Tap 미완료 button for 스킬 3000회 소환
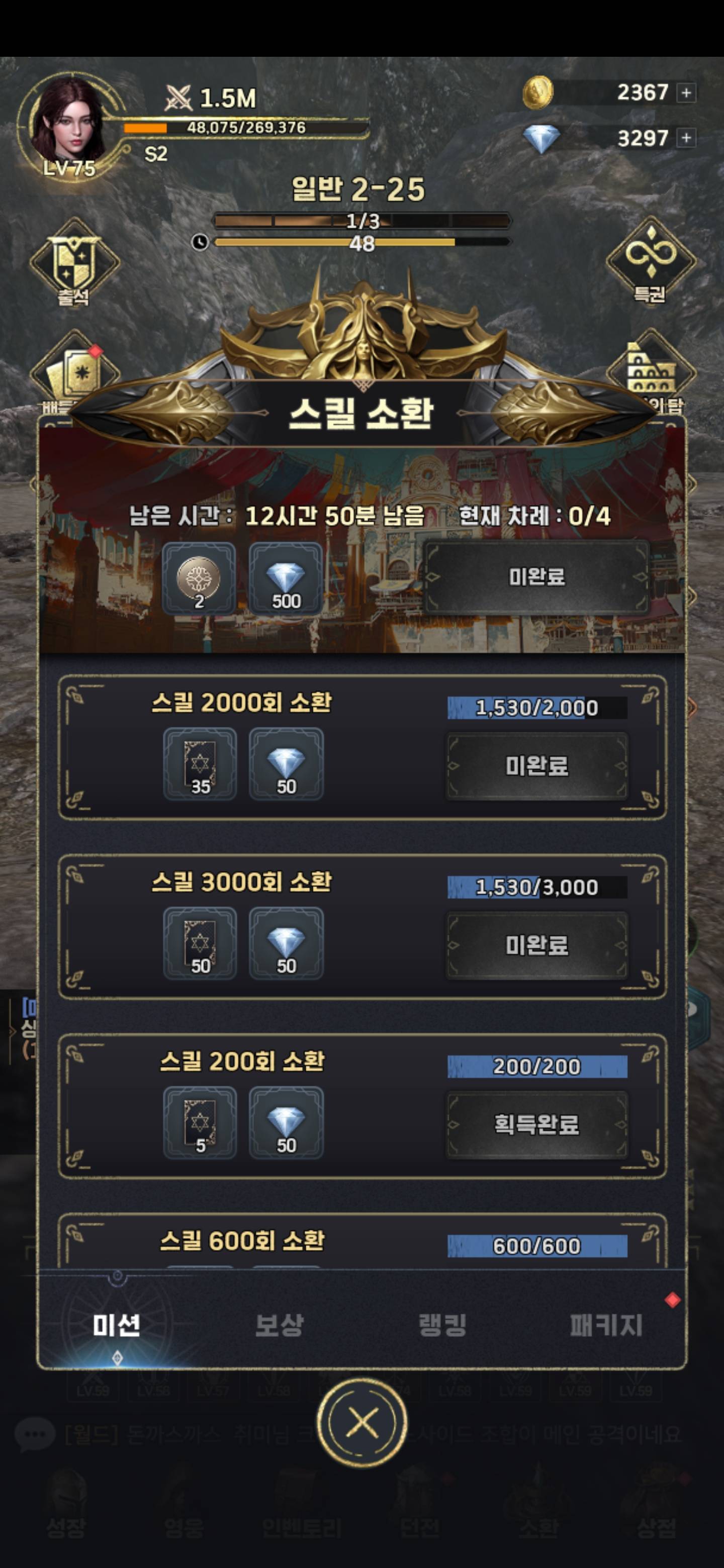Screen dimensions: 724x1568 tap(536, 945)
